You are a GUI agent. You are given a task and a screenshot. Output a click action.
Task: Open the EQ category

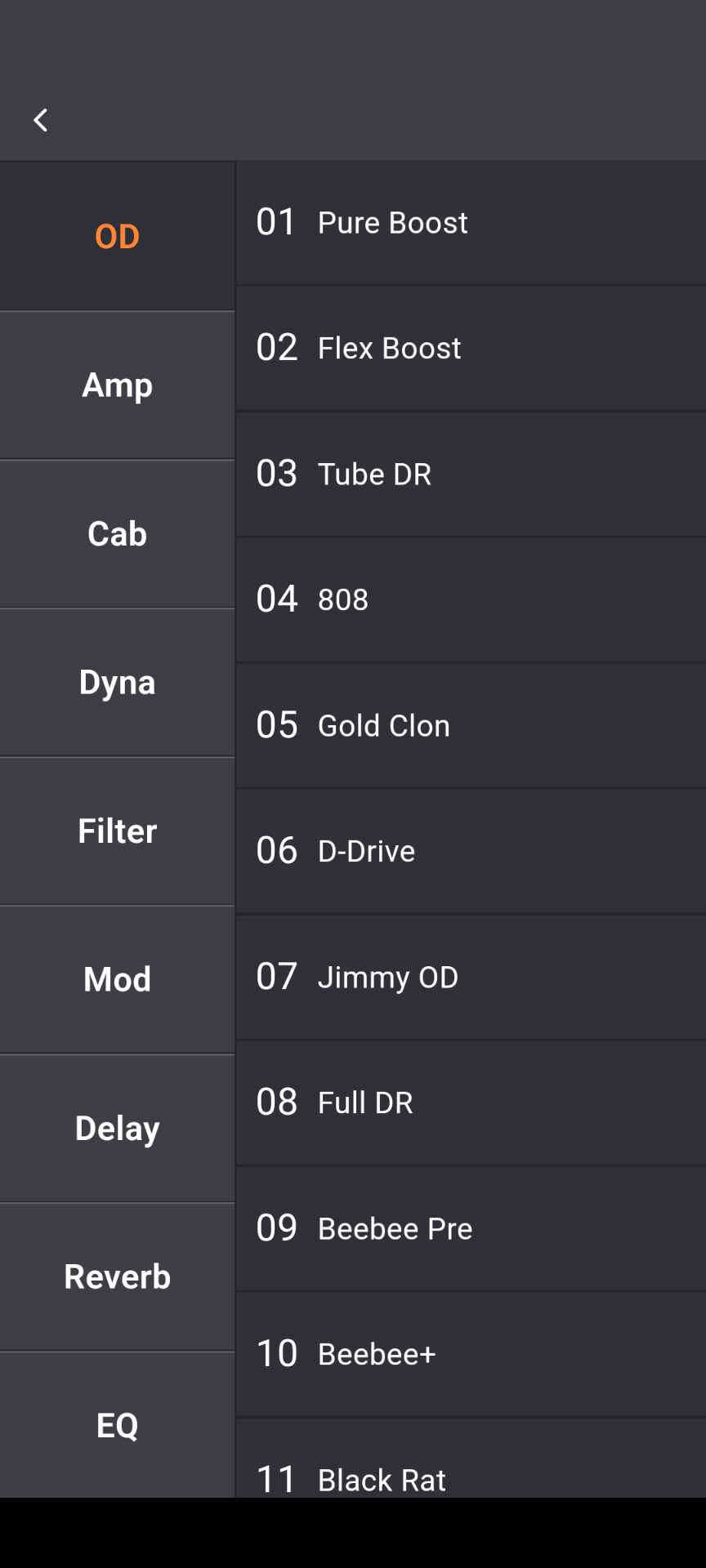click(117, 1425)
